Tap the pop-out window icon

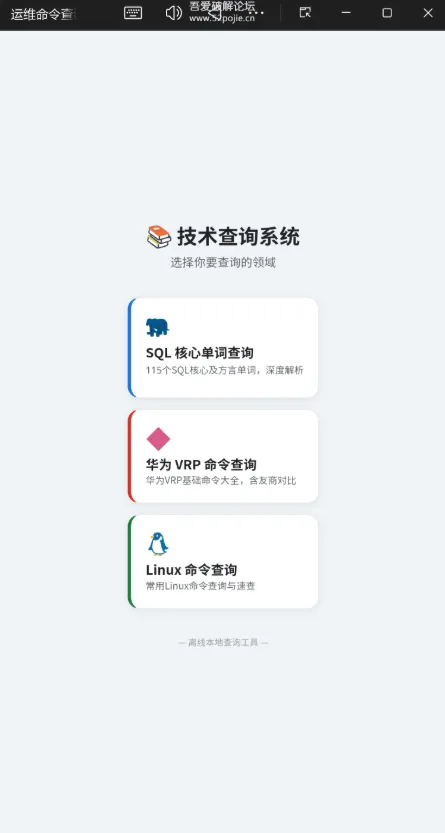pos(305,13)
